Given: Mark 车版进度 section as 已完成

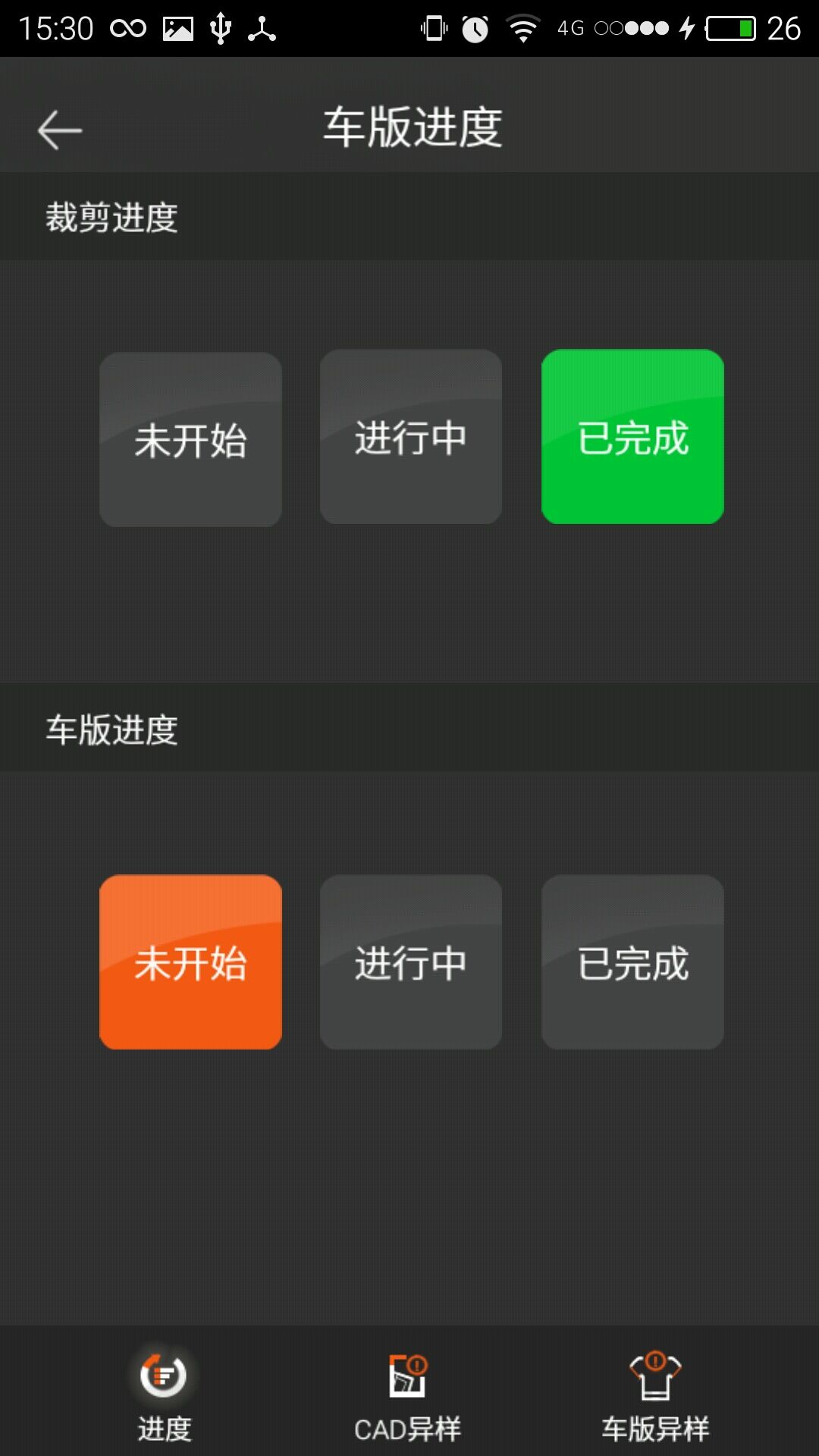Looking at the screenshot, I should tap(632, 962).
